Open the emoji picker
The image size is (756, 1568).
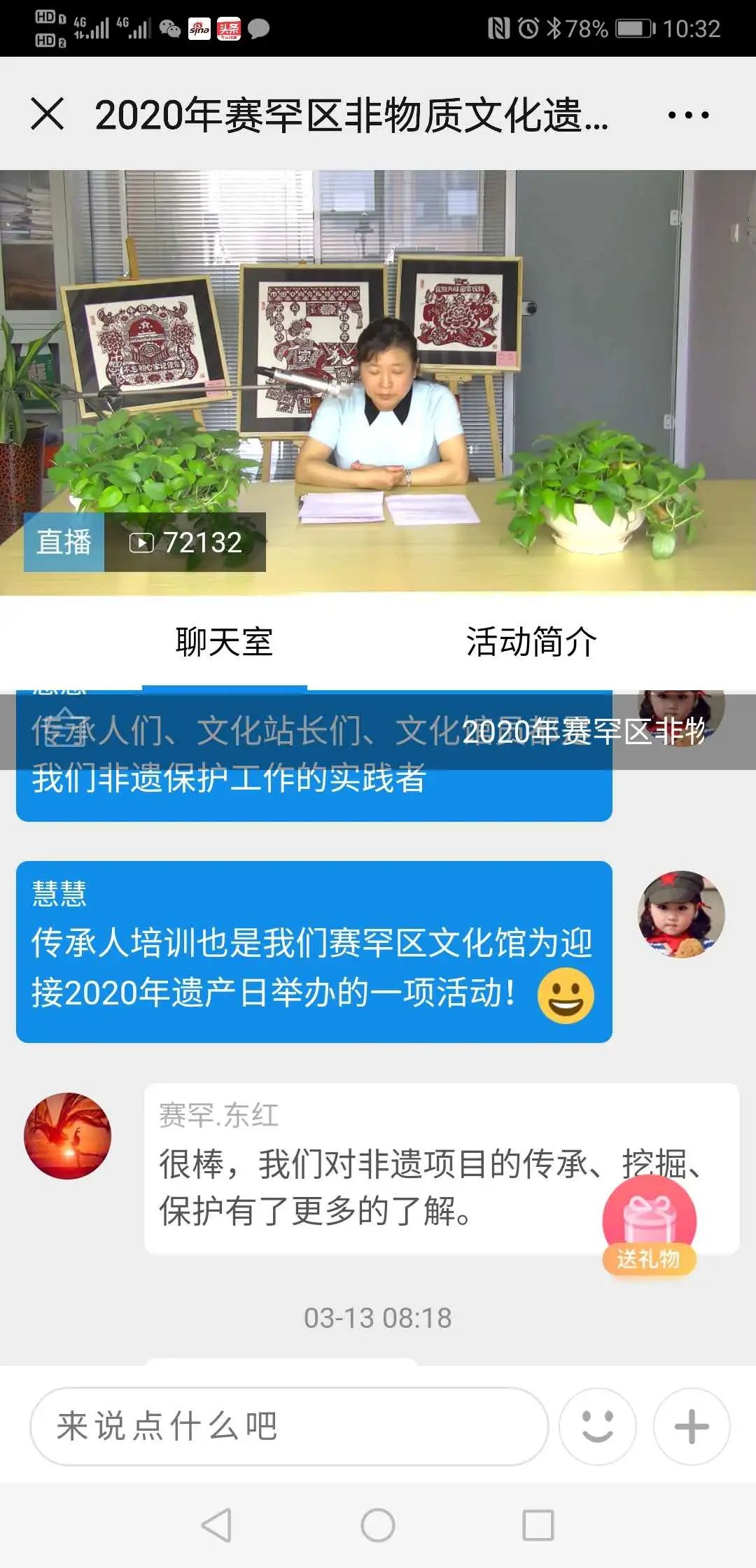point(597,1426)
